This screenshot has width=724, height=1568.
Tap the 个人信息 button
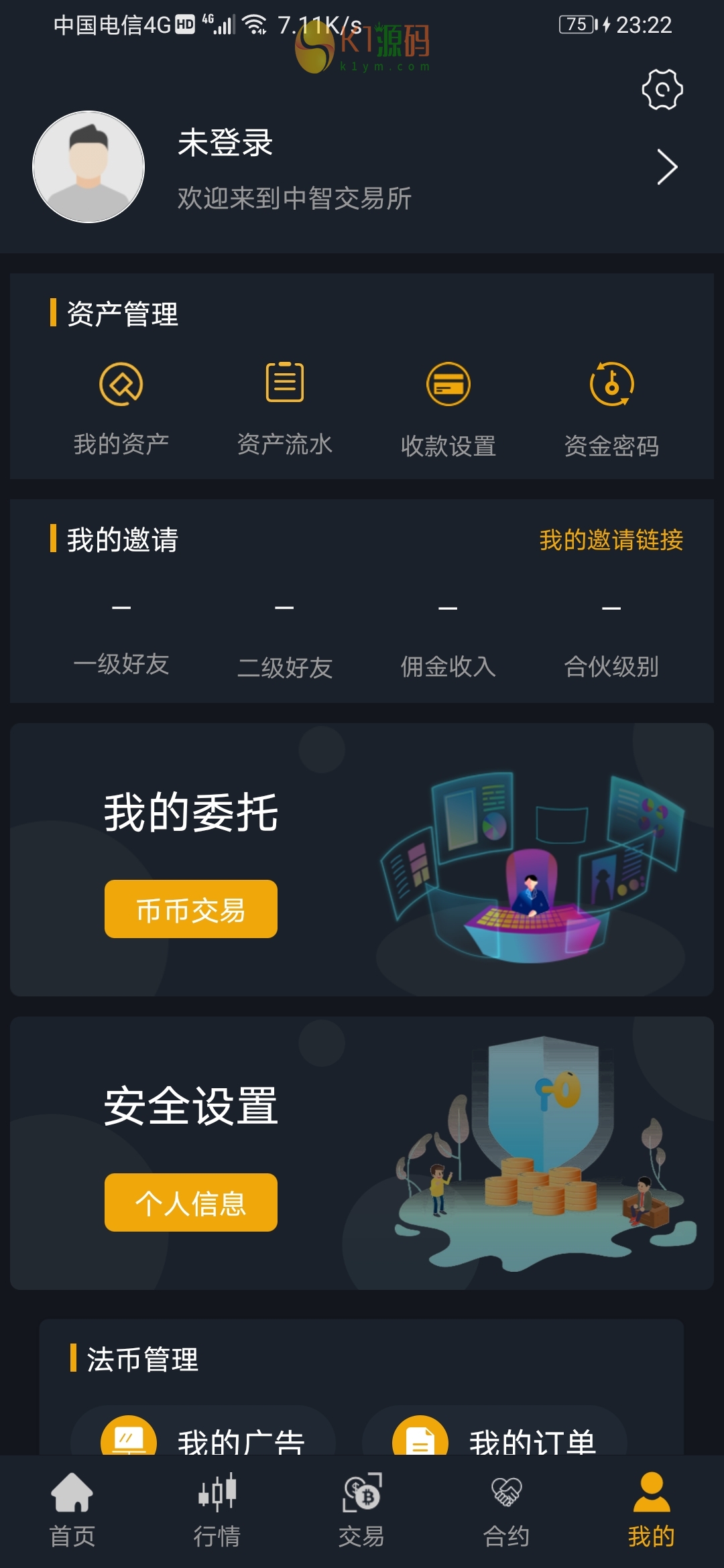(191, 1203)
